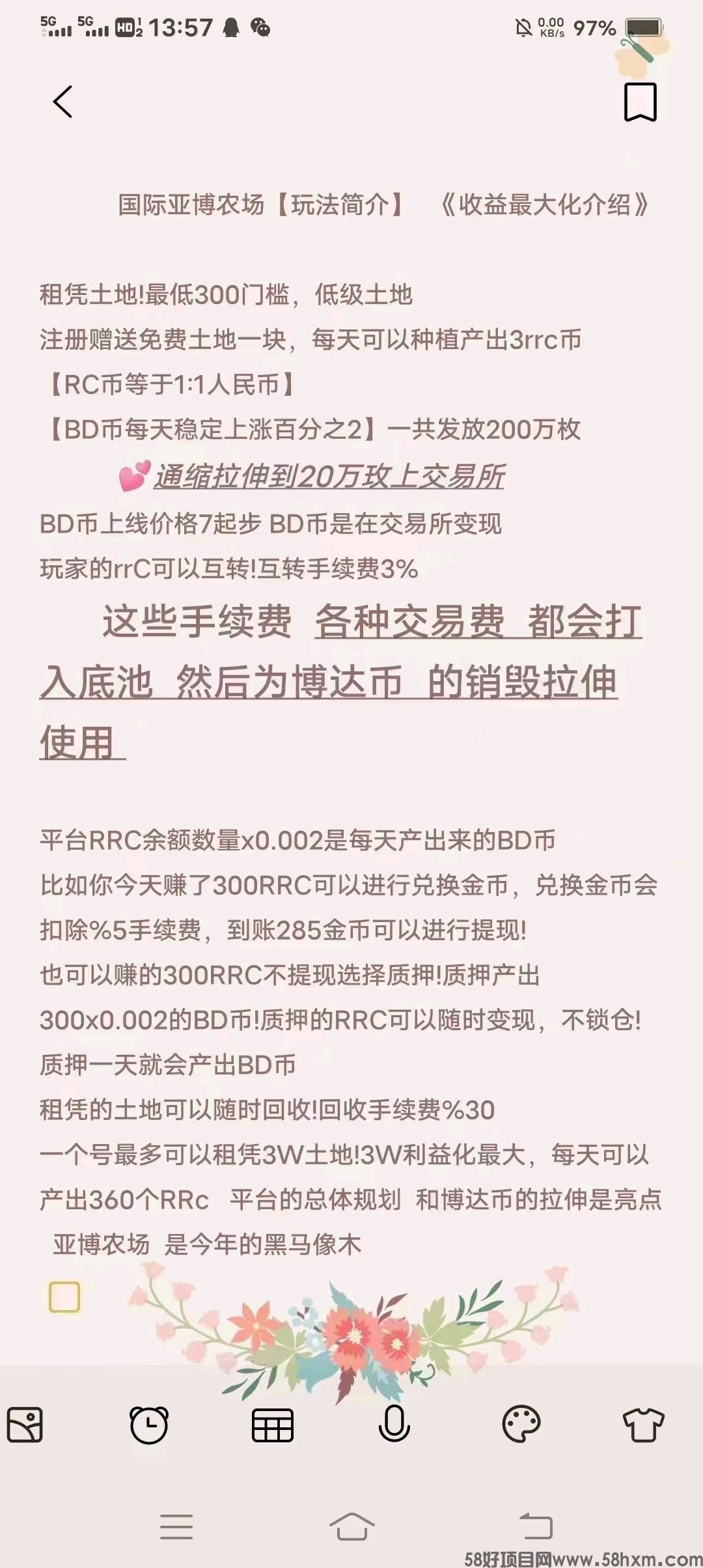Bookmark this note
703x1568 pixels.
tap(641, 102)
